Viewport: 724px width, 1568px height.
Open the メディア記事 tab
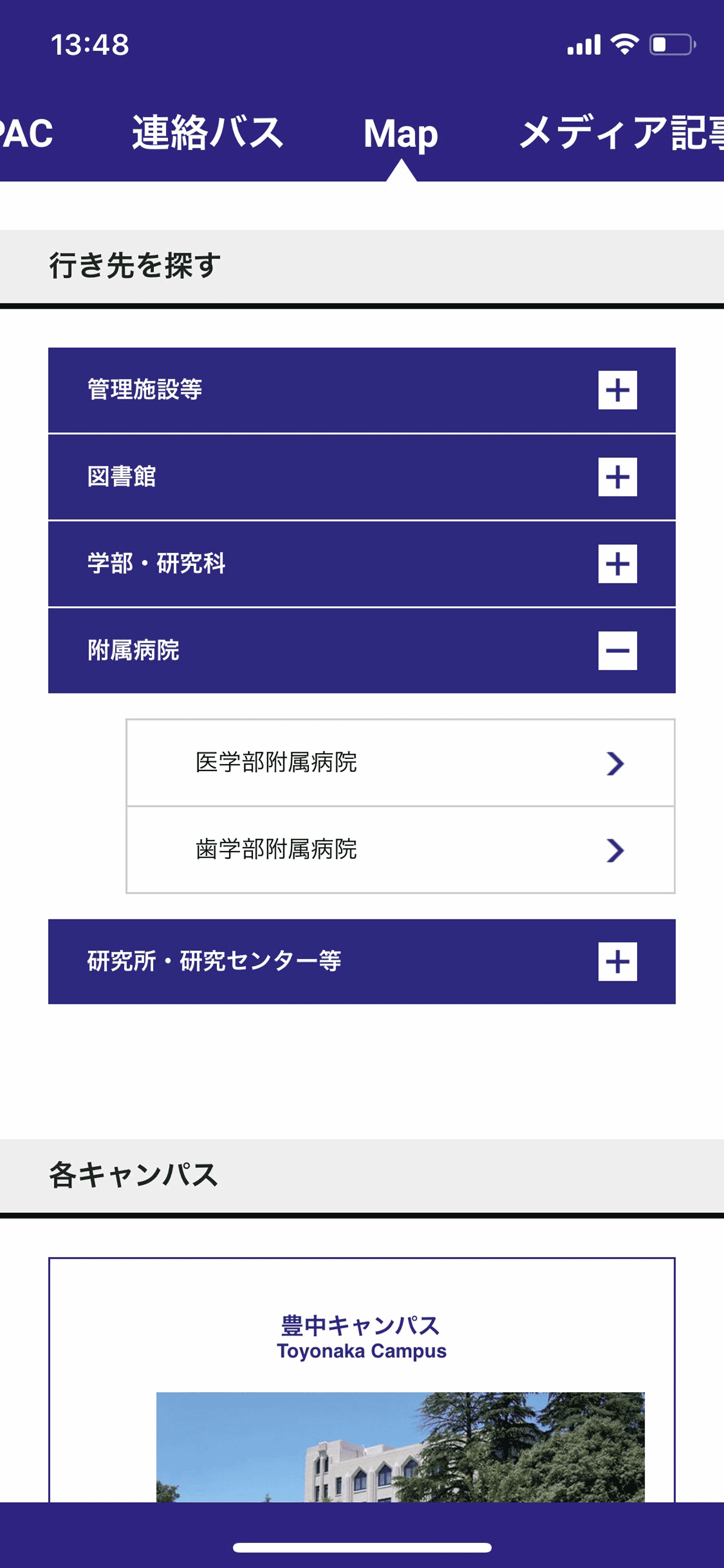click(621, 134)
